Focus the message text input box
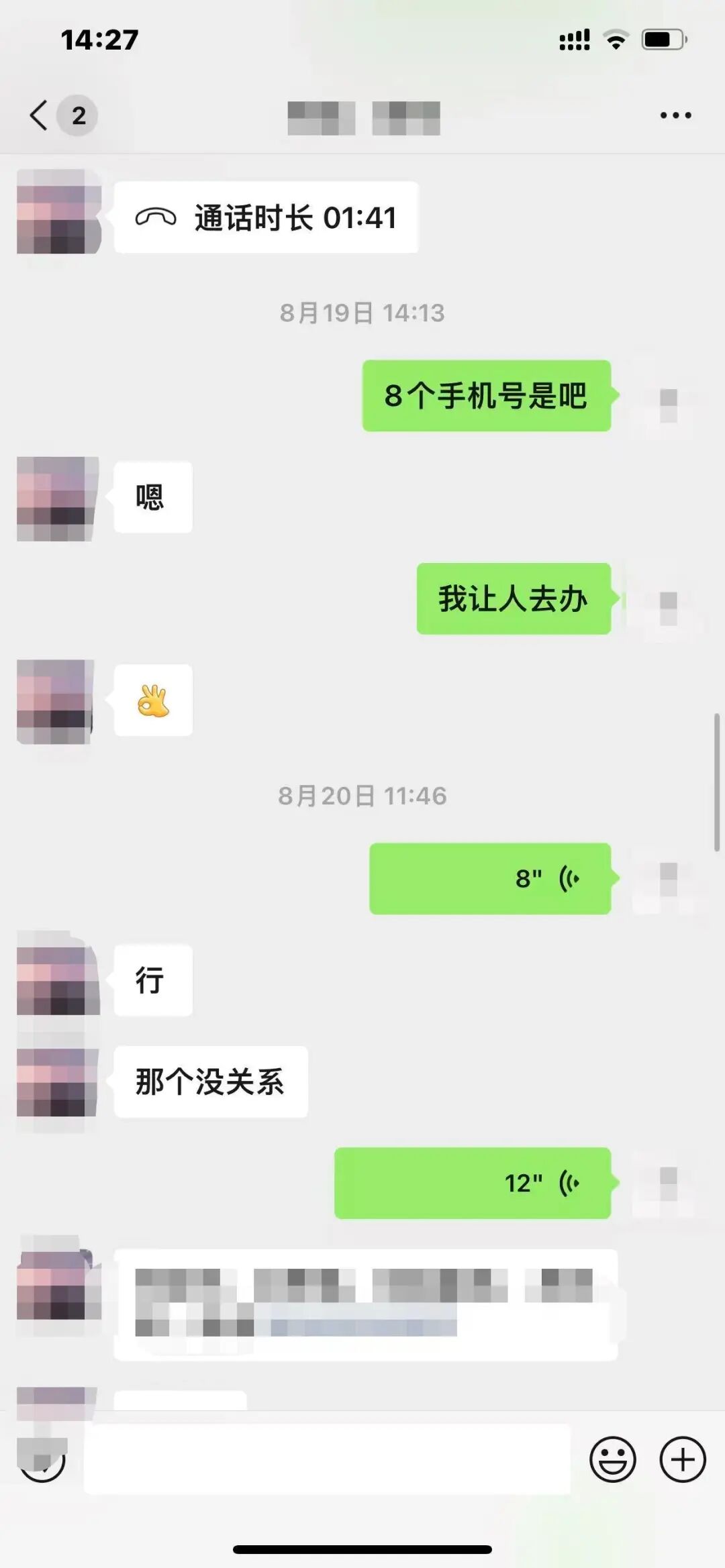The height and width of the screenshot is (1568, 725). 327,1459
